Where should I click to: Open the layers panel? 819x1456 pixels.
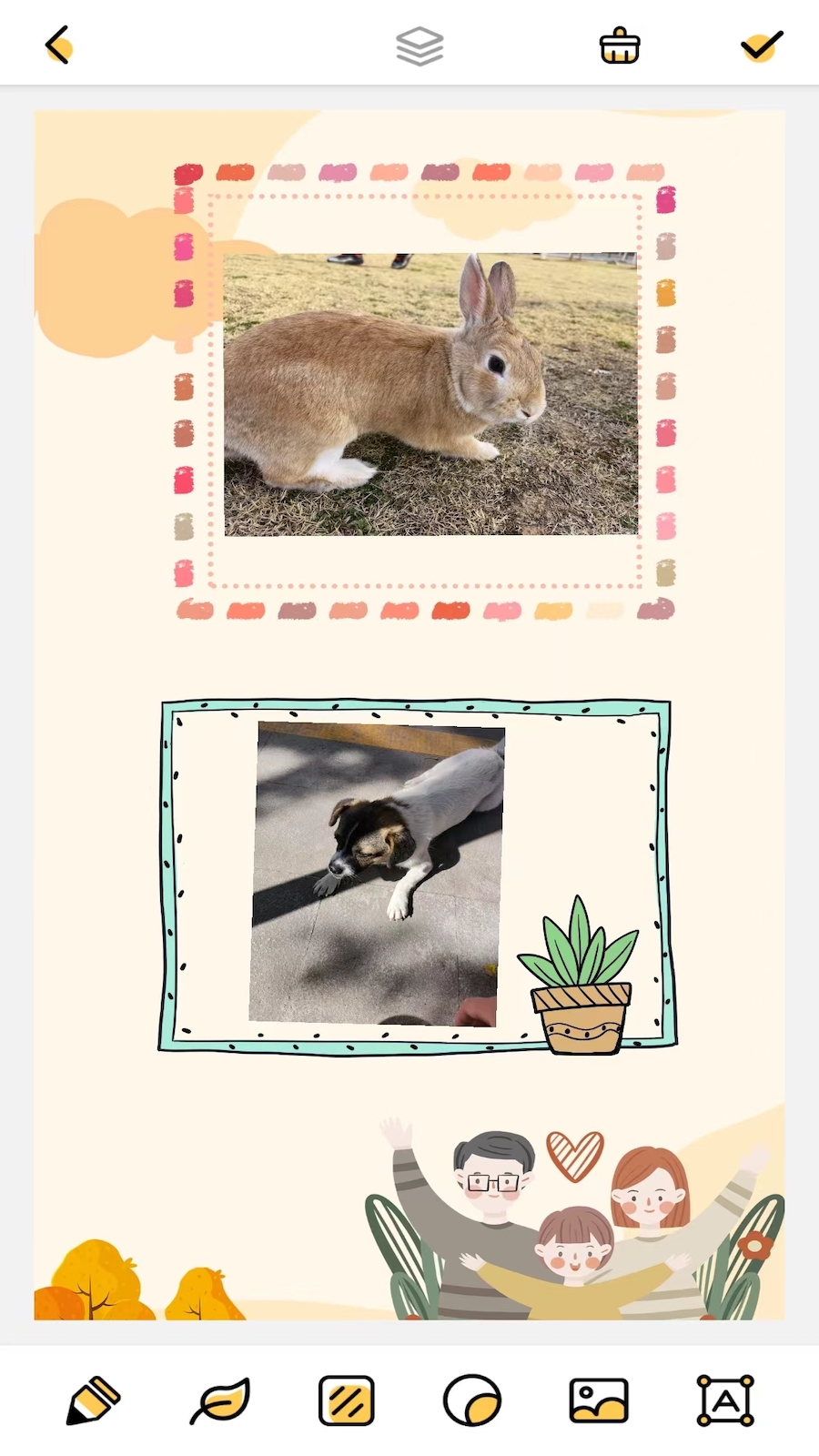[x=420, y=46]
